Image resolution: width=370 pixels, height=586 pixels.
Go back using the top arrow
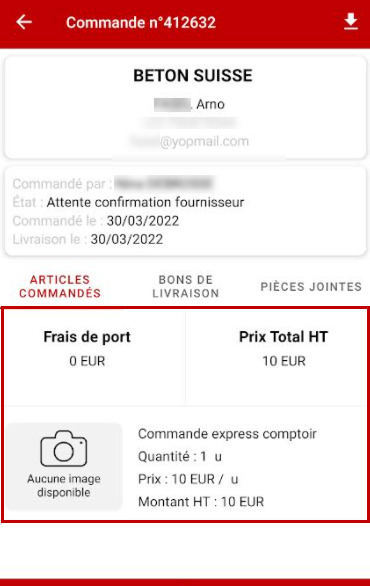tap(24, 22)
